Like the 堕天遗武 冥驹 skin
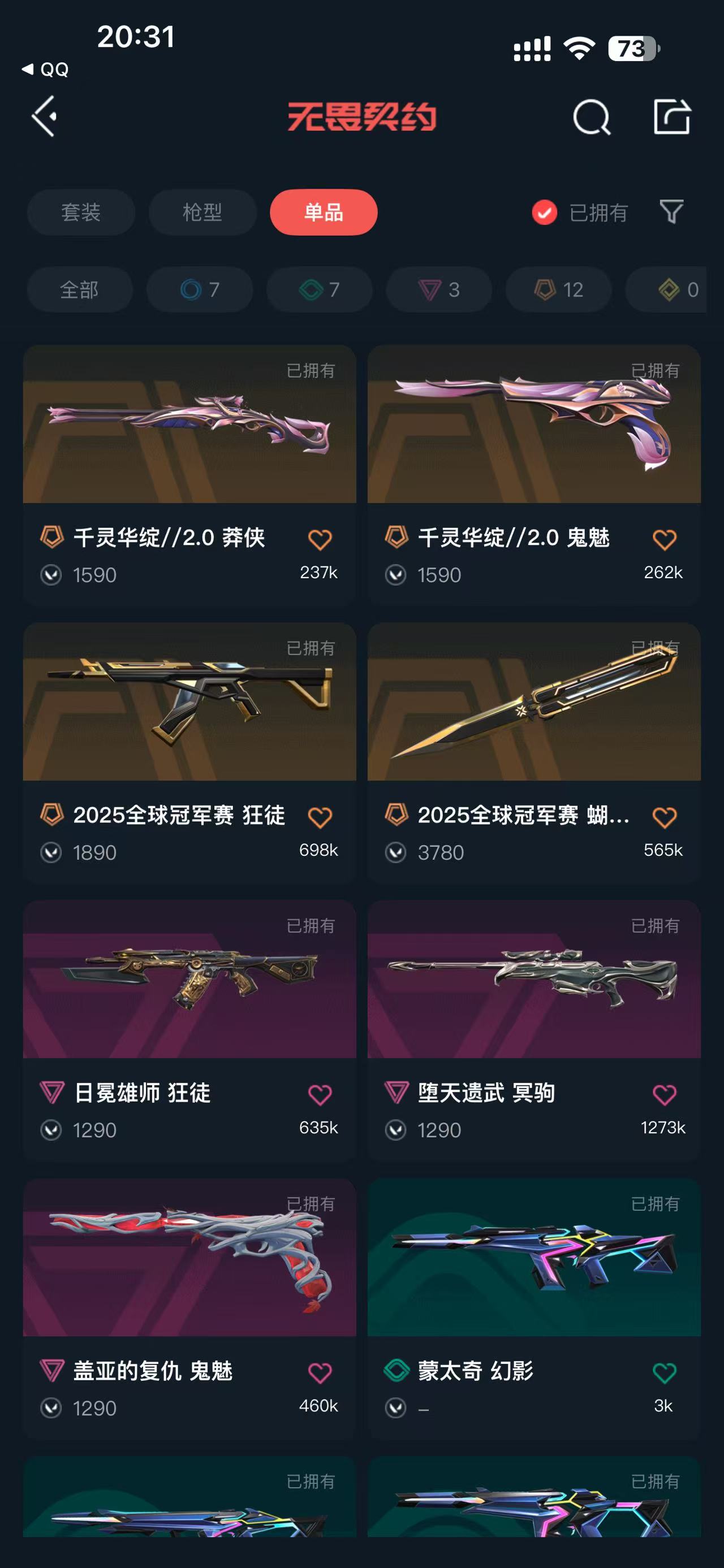Viewport: 724px width, 1568px height. pyautogui.click(x=663, y=1094)
